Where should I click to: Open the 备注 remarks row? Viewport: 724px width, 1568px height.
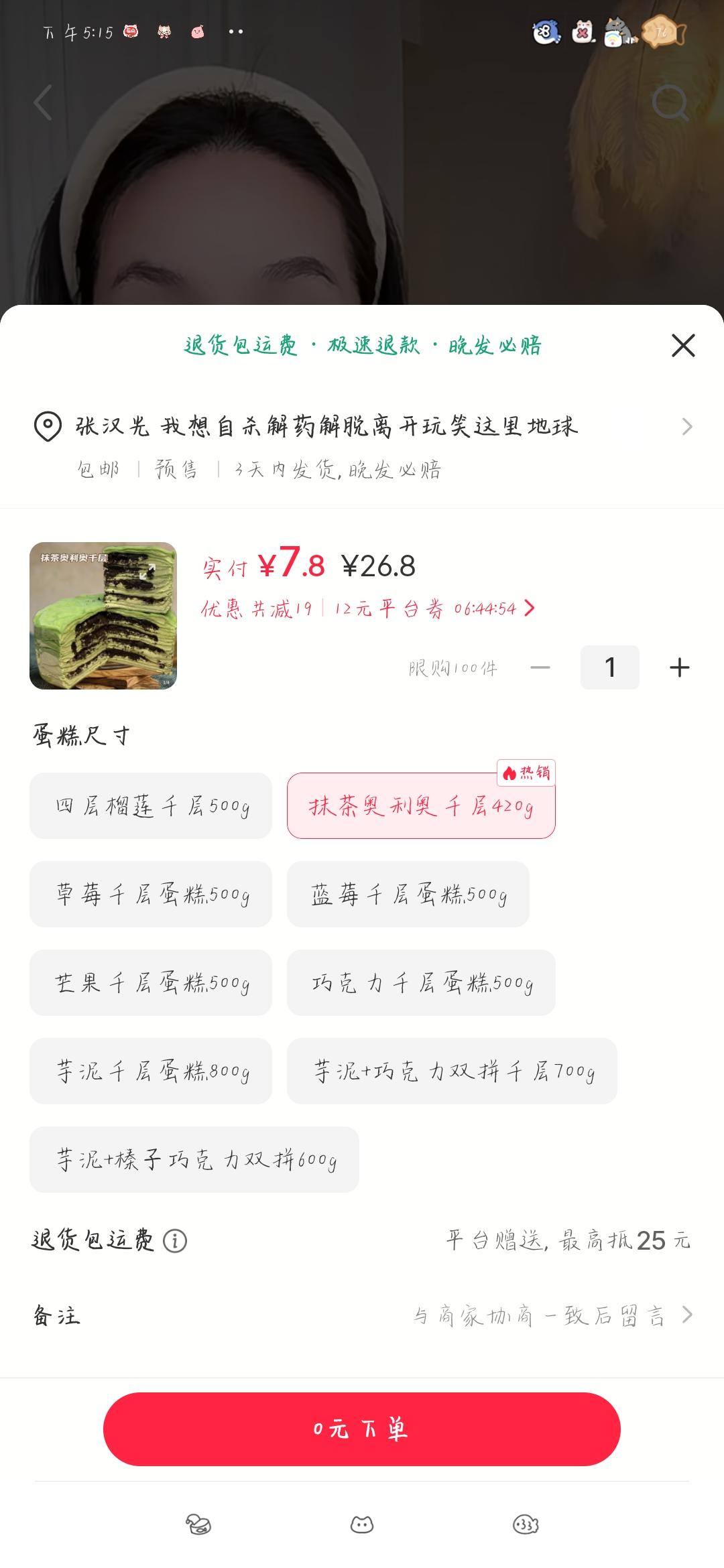point(362,1316)
